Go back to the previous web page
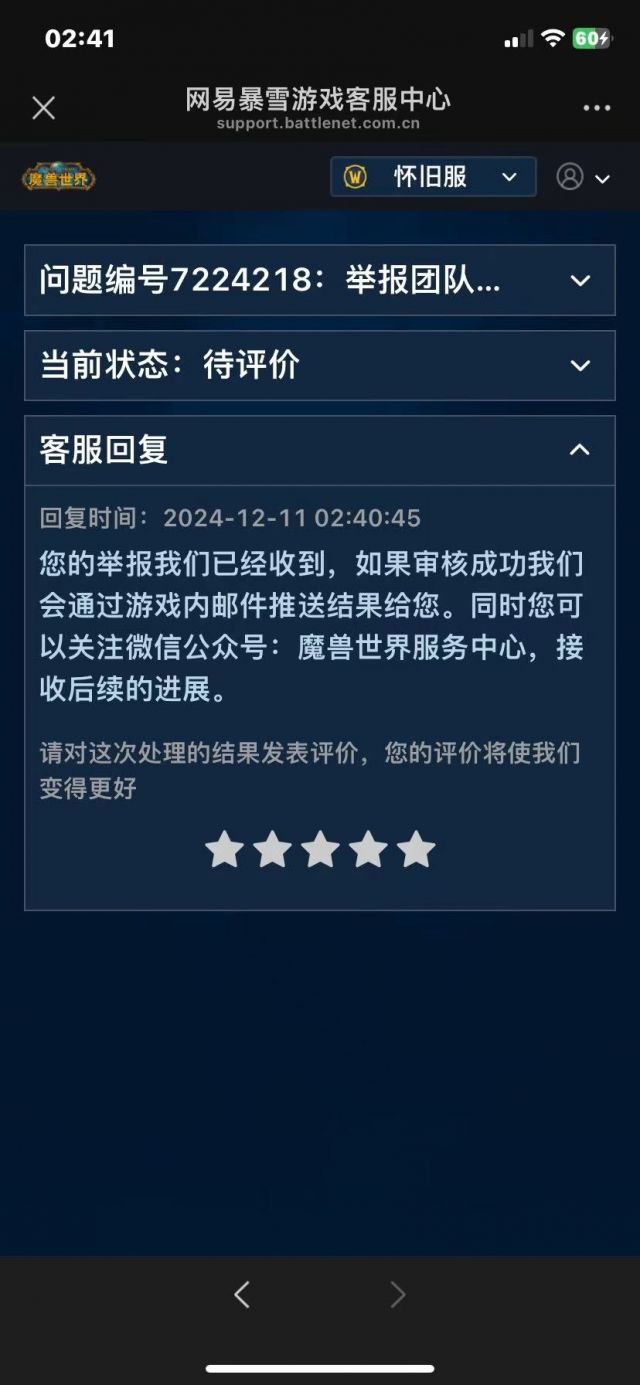Viewport: 640px width, 1385px height. click(242, 1295)
